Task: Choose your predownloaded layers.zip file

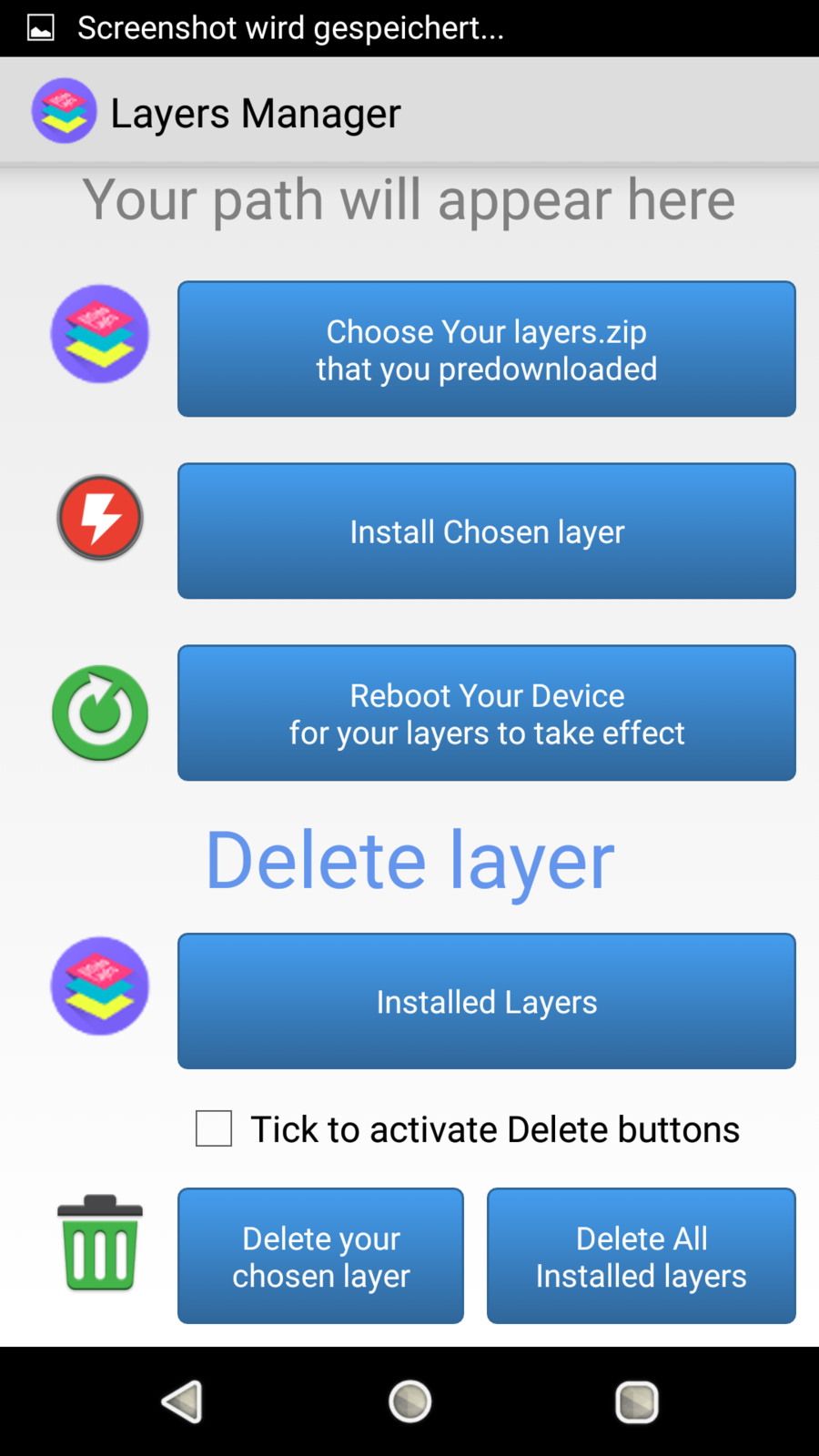Action: tap(486, 349)
